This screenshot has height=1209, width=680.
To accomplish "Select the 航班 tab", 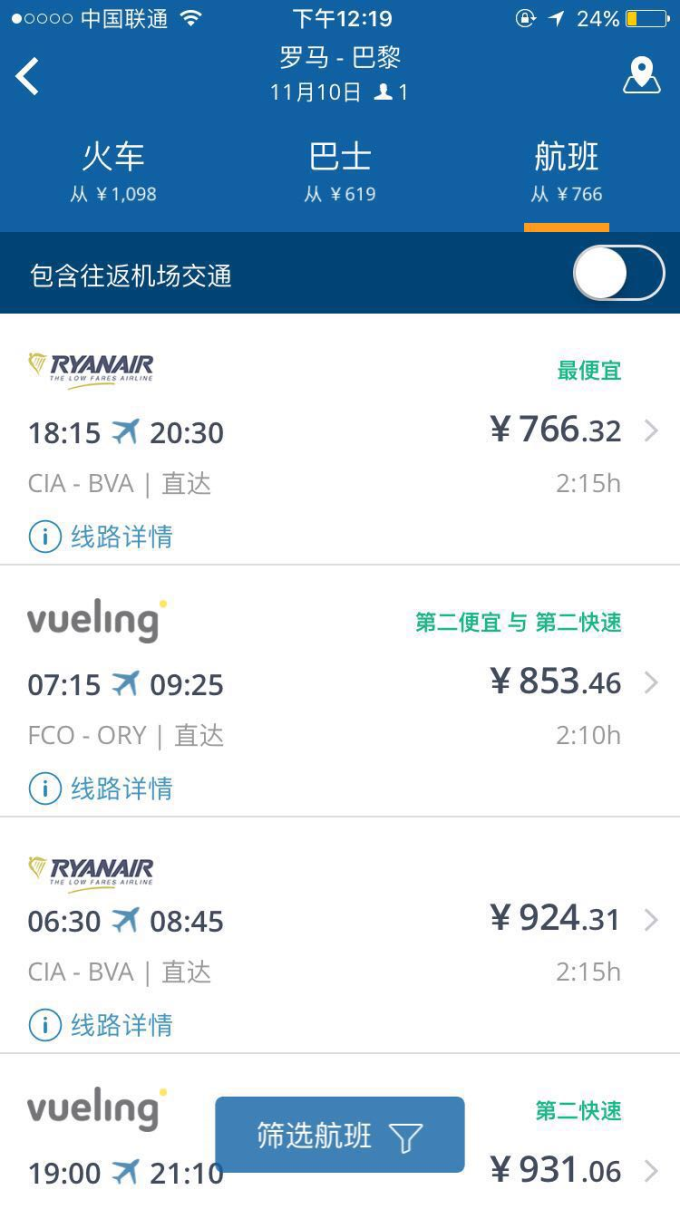I will (x=566, y=172).
